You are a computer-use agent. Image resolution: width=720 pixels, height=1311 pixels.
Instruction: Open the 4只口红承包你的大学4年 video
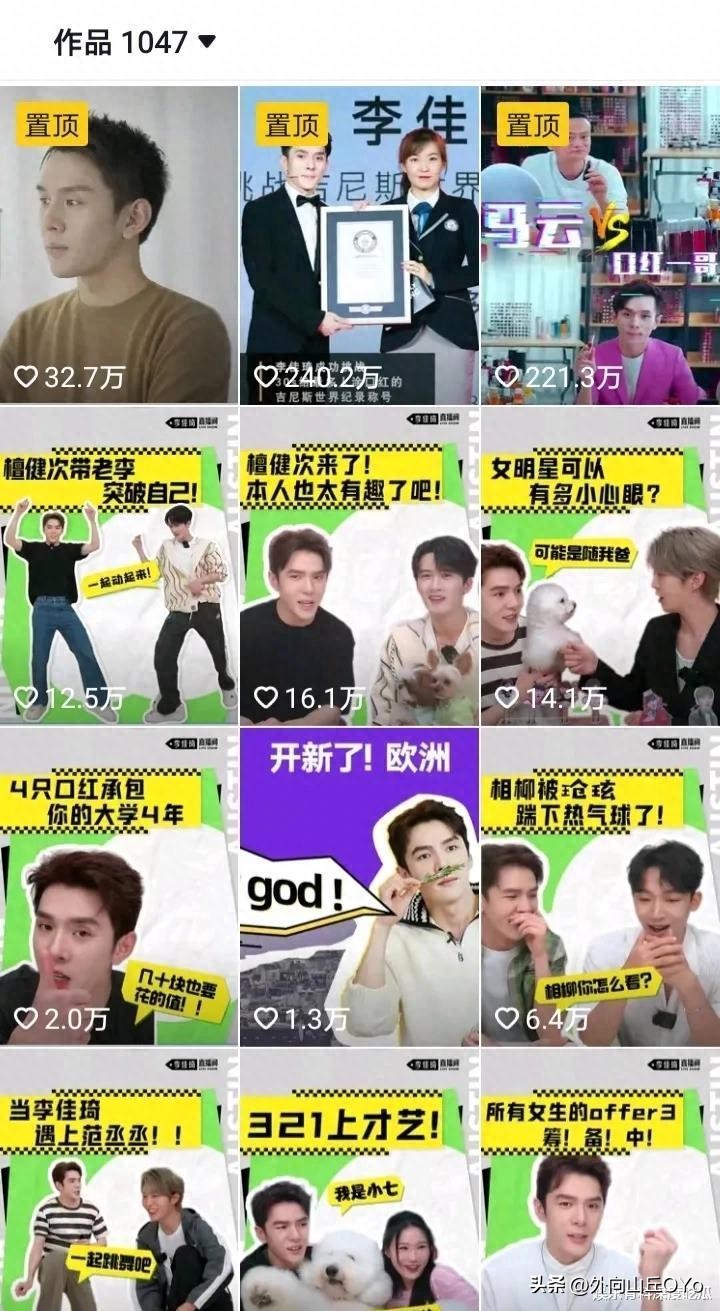click(118, 887)
